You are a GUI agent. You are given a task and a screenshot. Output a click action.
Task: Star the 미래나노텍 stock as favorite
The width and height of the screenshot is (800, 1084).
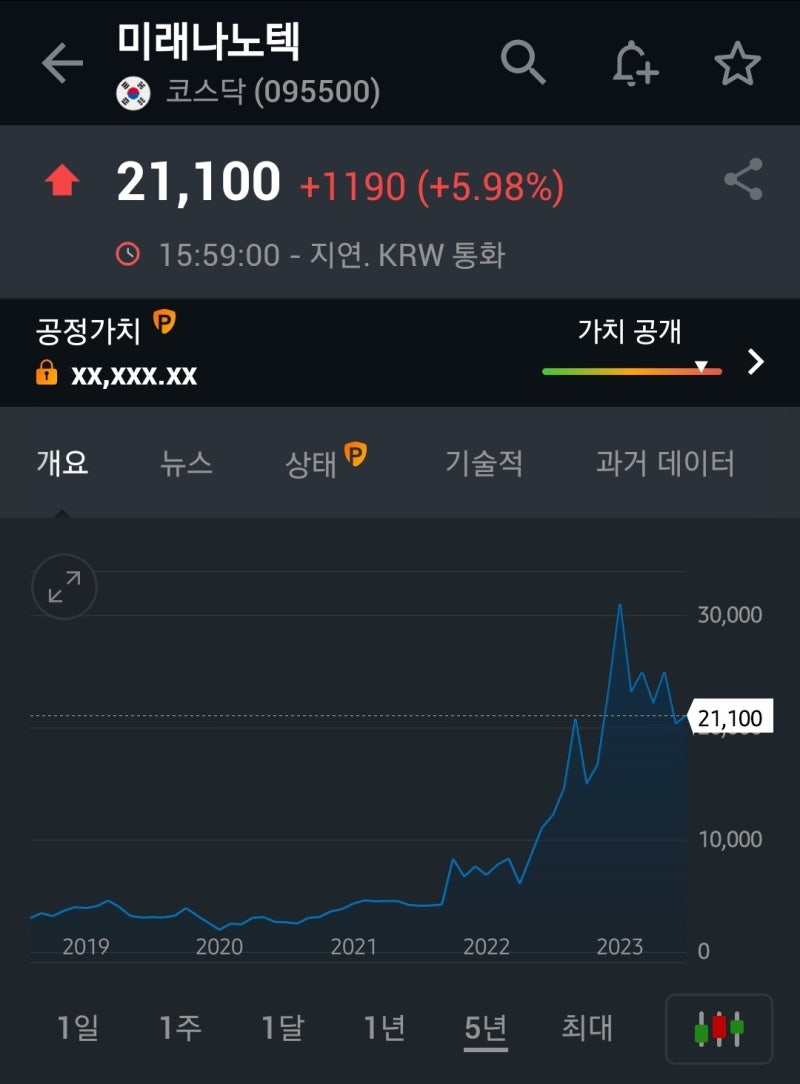coord(738,62)
